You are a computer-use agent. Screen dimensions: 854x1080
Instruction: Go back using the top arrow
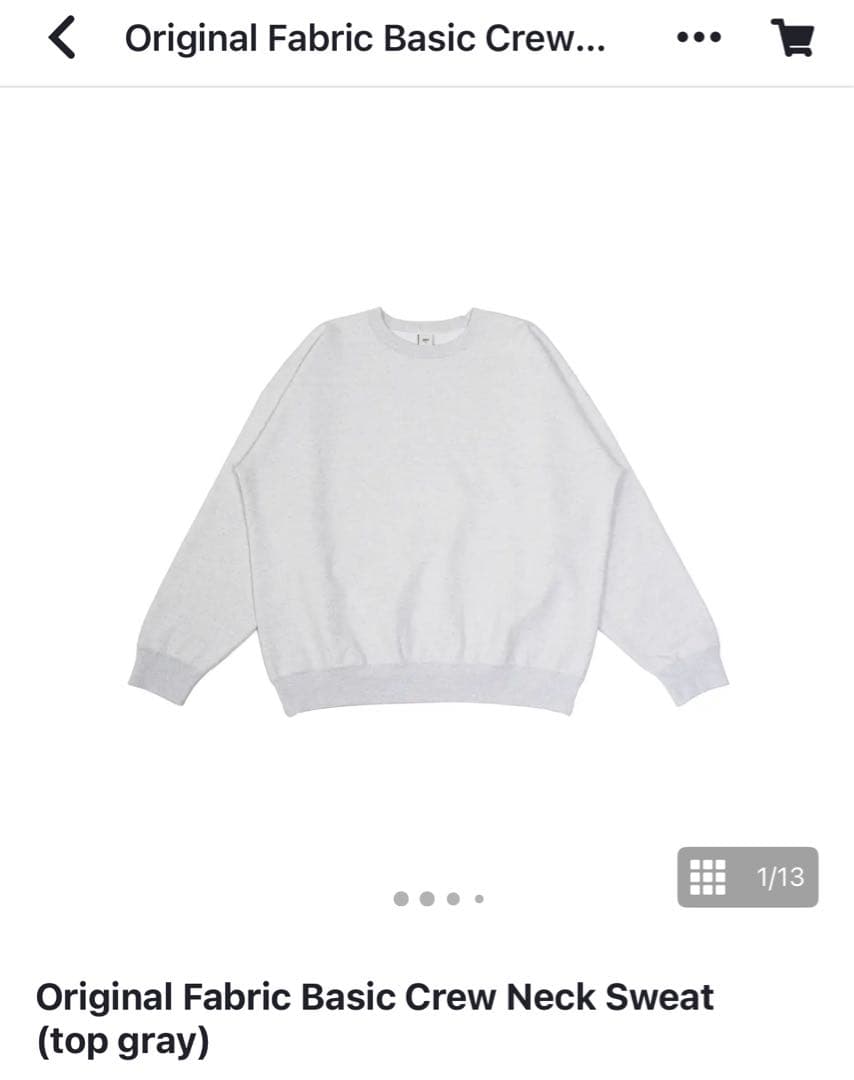[x=62, y=39]
